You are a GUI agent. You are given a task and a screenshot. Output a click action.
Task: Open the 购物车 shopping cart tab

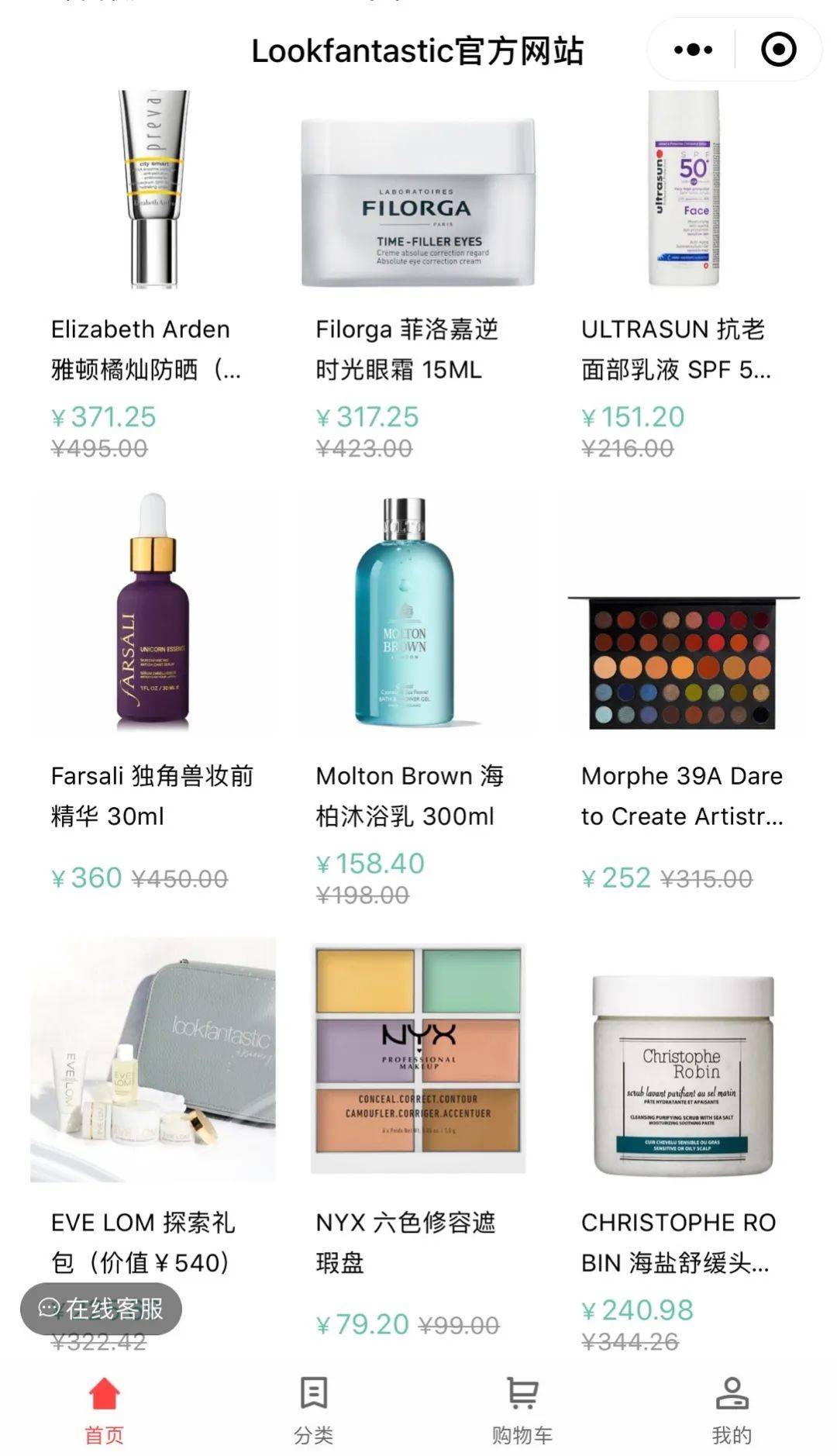(522, 1410)
